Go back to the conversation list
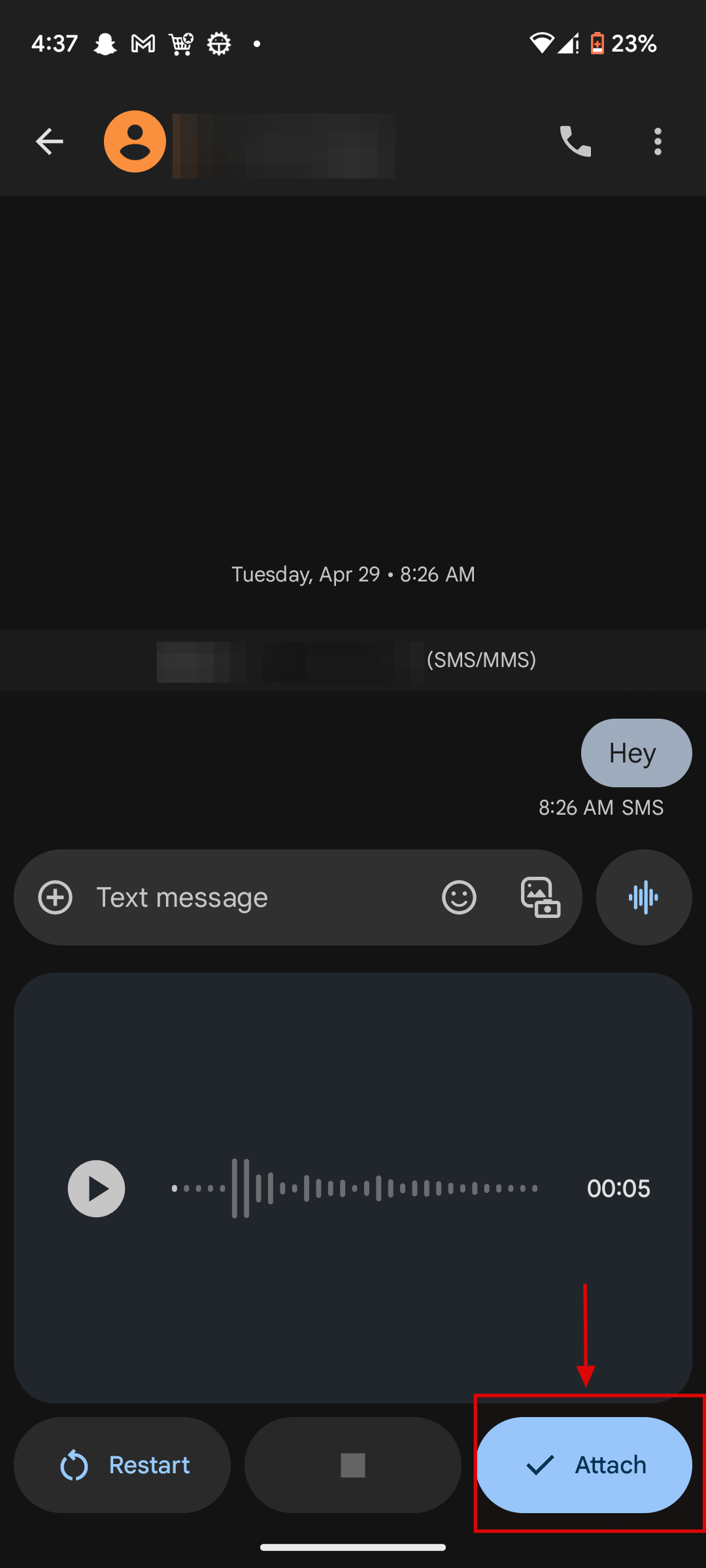This screenshot has height=1568, width=706. 49,142
